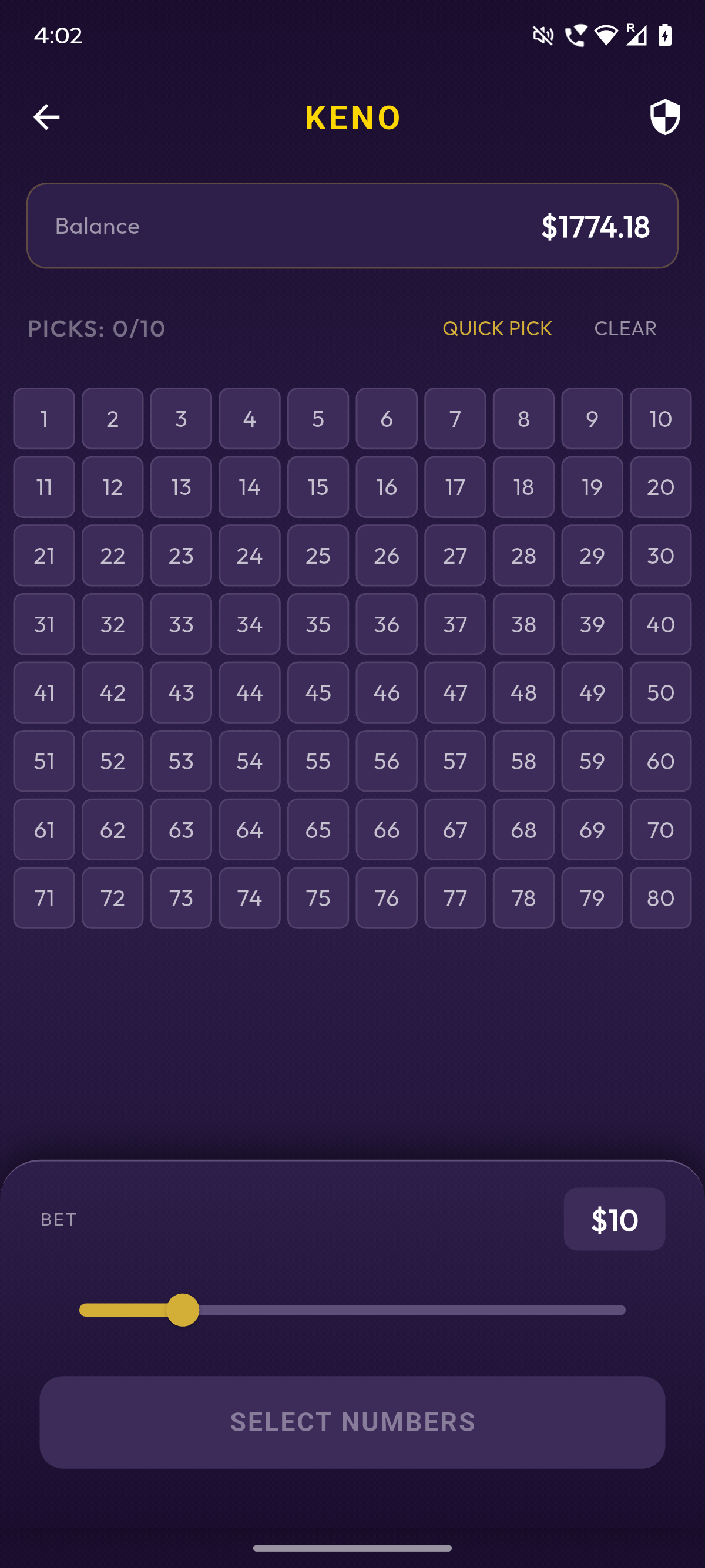Select number 55 on the grid
The height and width of the screenshot is (1568, 705).
[x=318, y=761]
